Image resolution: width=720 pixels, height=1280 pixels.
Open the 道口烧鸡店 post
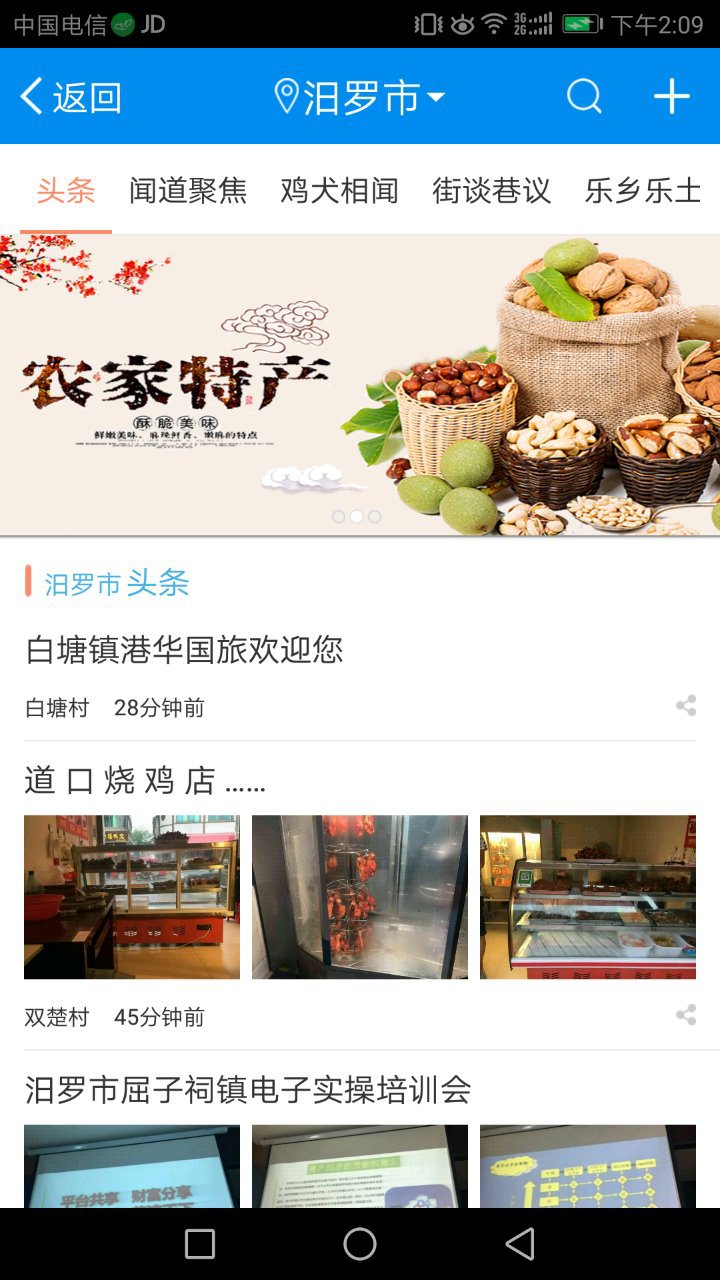pyautogui.click(x=145, y=780)
